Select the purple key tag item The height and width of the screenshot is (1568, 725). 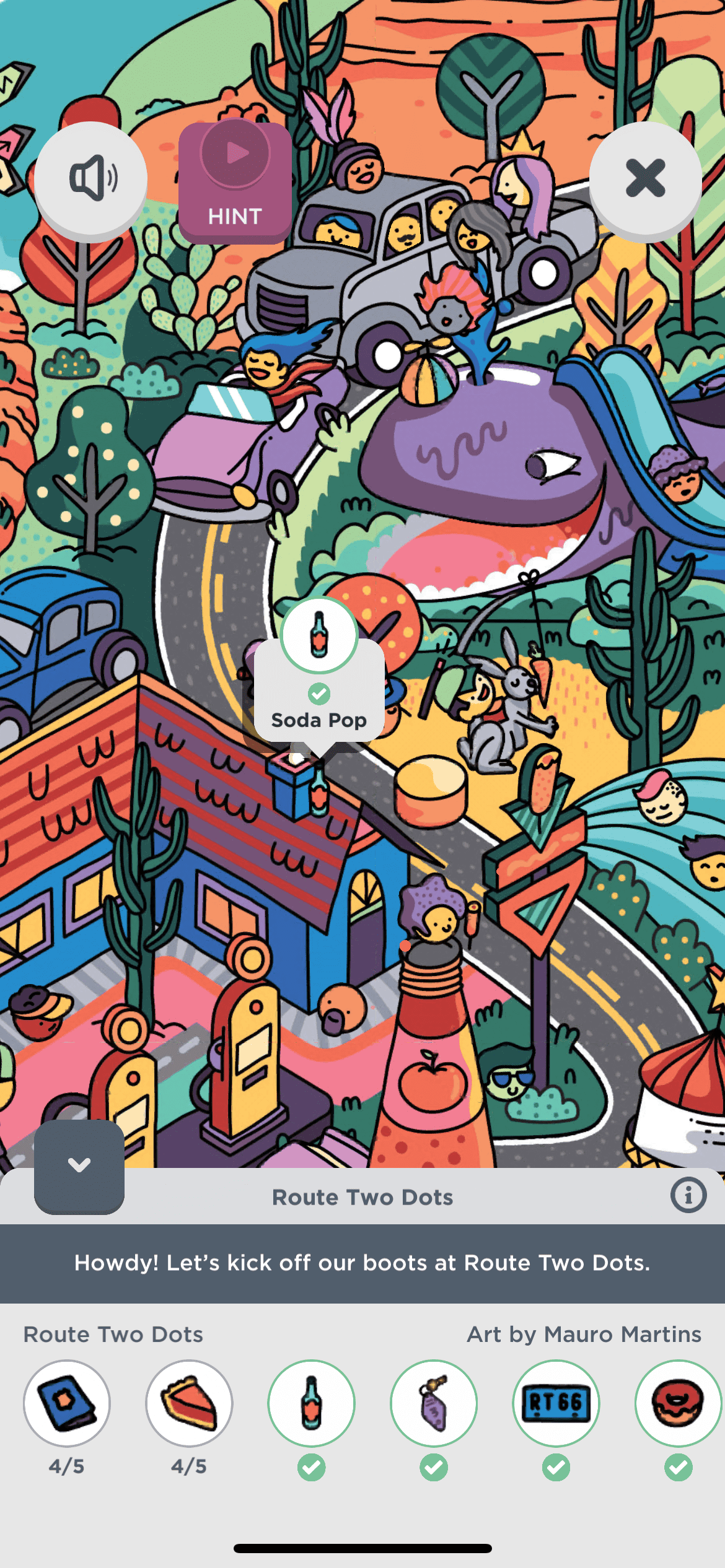[x=434, y=1403]
